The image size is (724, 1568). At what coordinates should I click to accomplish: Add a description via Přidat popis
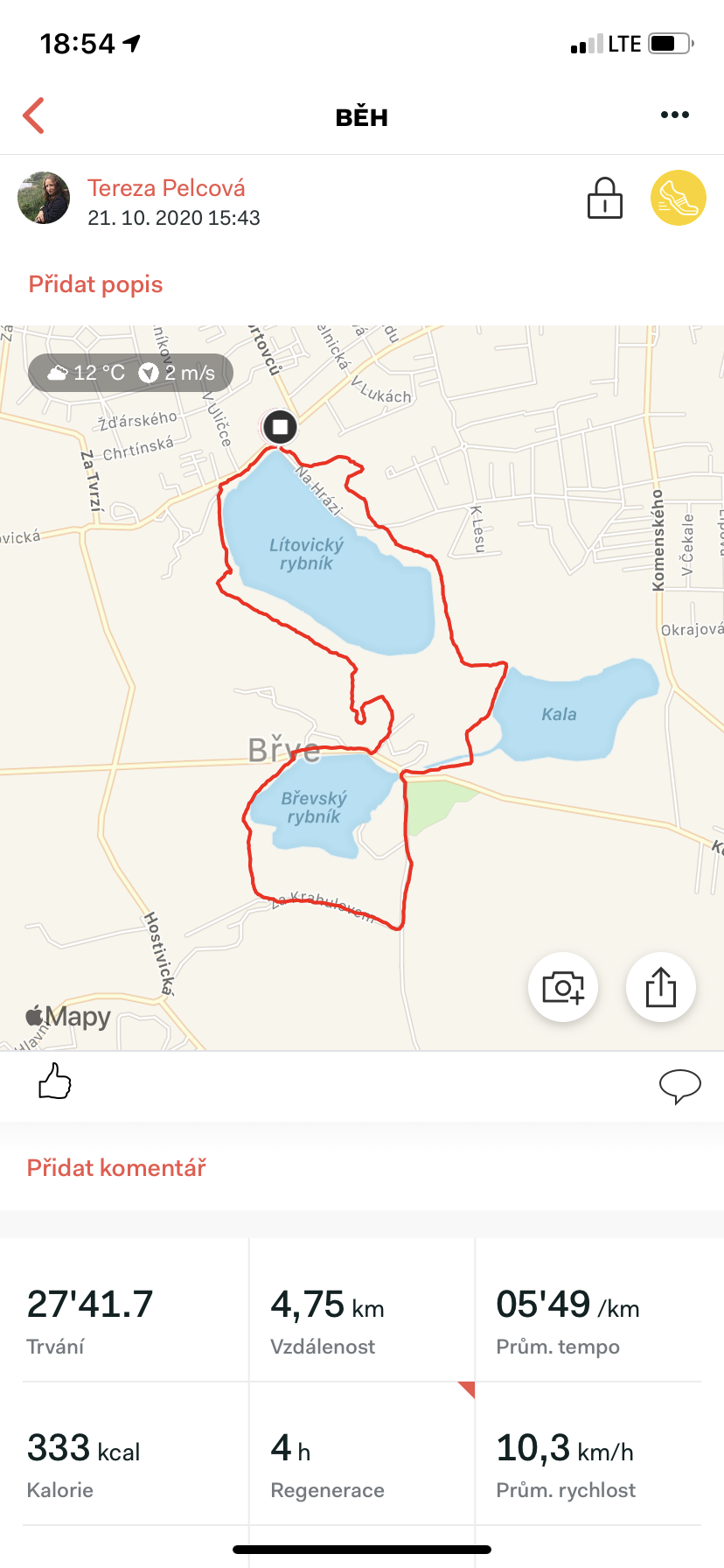coord(95,284)
